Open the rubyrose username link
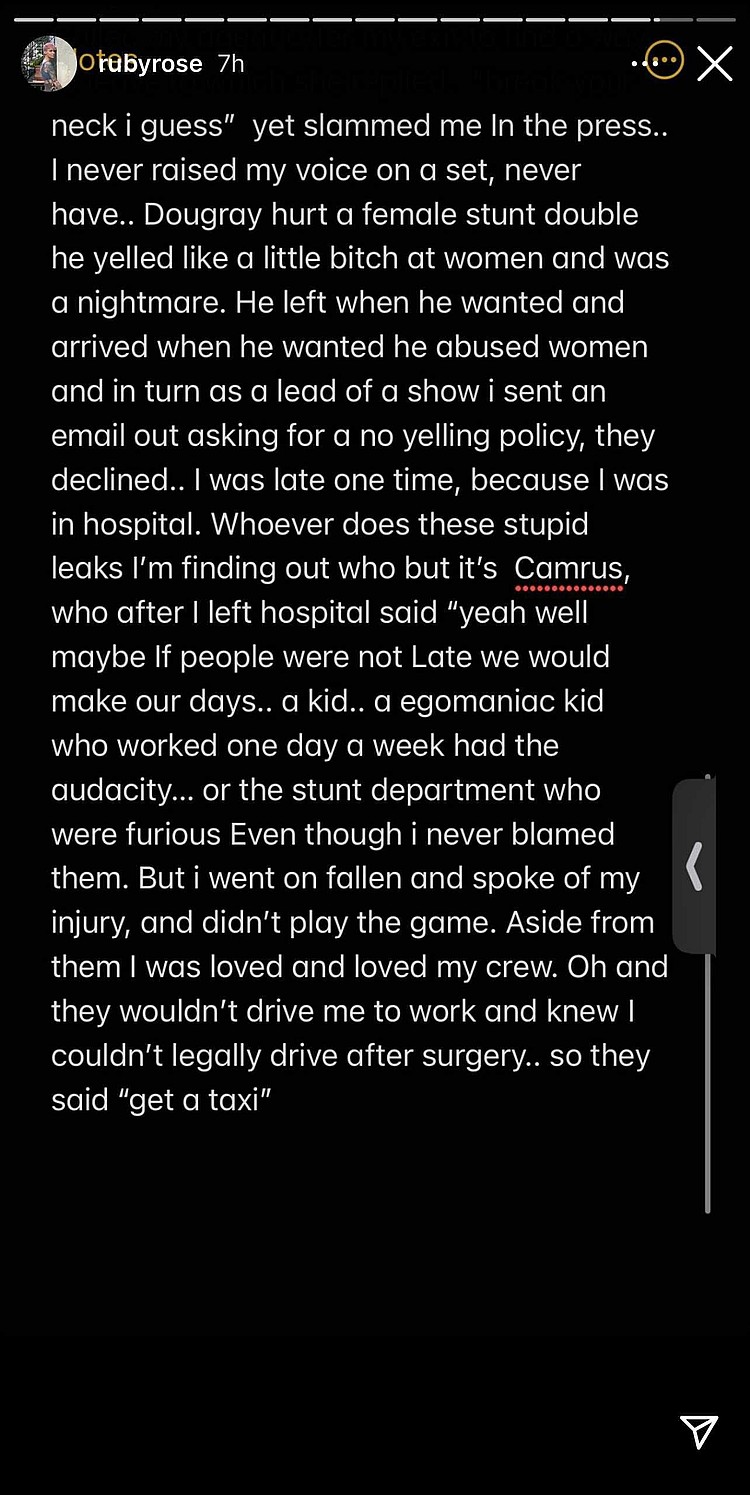 (x=149, y=64)
